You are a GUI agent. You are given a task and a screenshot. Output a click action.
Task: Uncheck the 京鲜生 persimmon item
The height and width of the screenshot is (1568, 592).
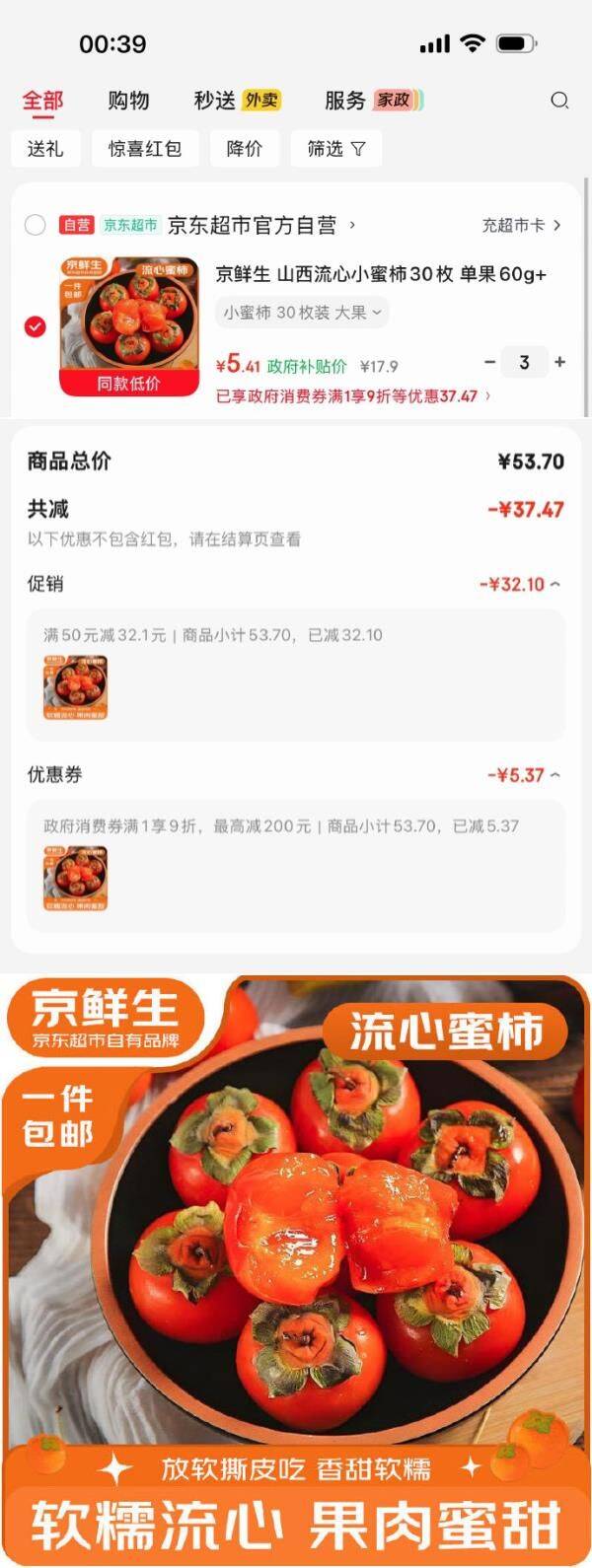click(x=36, y=326)
